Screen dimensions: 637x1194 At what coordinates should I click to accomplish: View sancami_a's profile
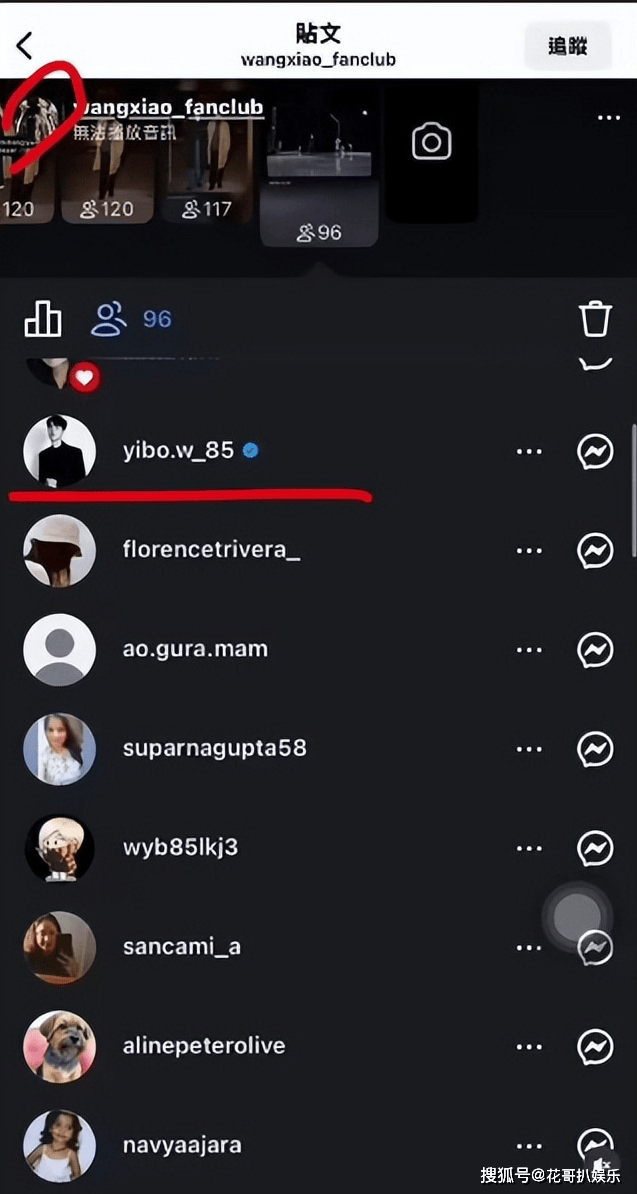click(181, 947)
